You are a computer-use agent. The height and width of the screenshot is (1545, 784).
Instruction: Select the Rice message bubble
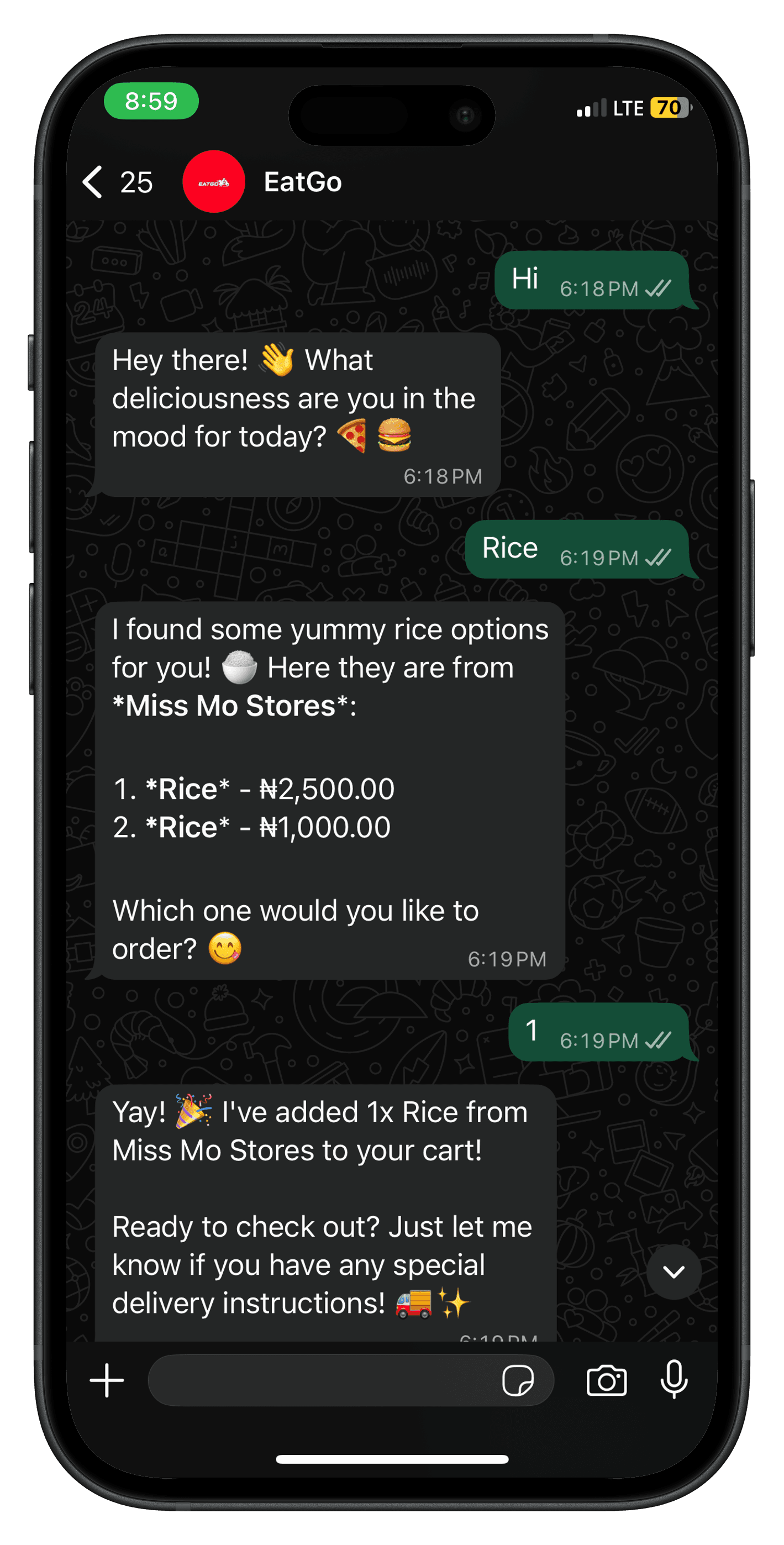pyautogui.click(x=579, y=549)
